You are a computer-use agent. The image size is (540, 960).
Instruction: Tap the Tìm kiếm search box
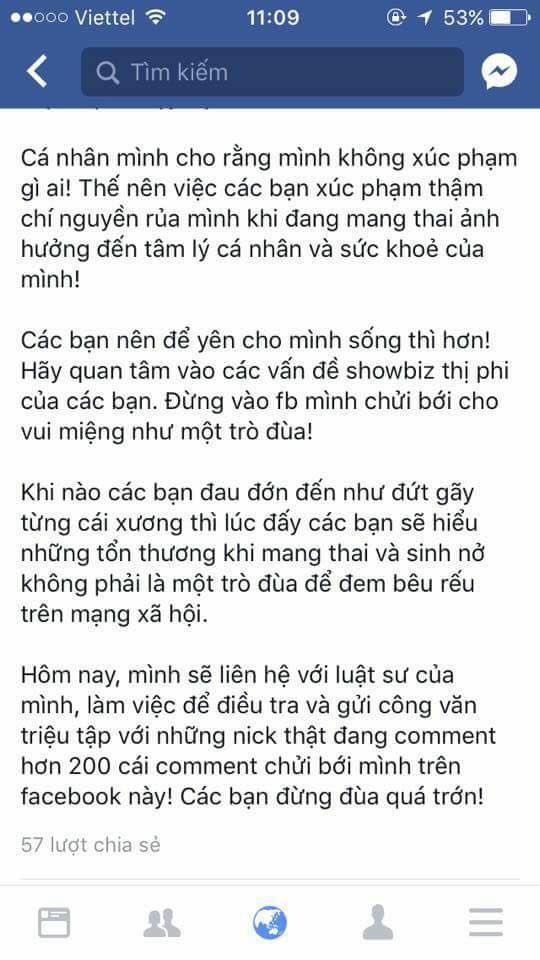click(272, 72)
